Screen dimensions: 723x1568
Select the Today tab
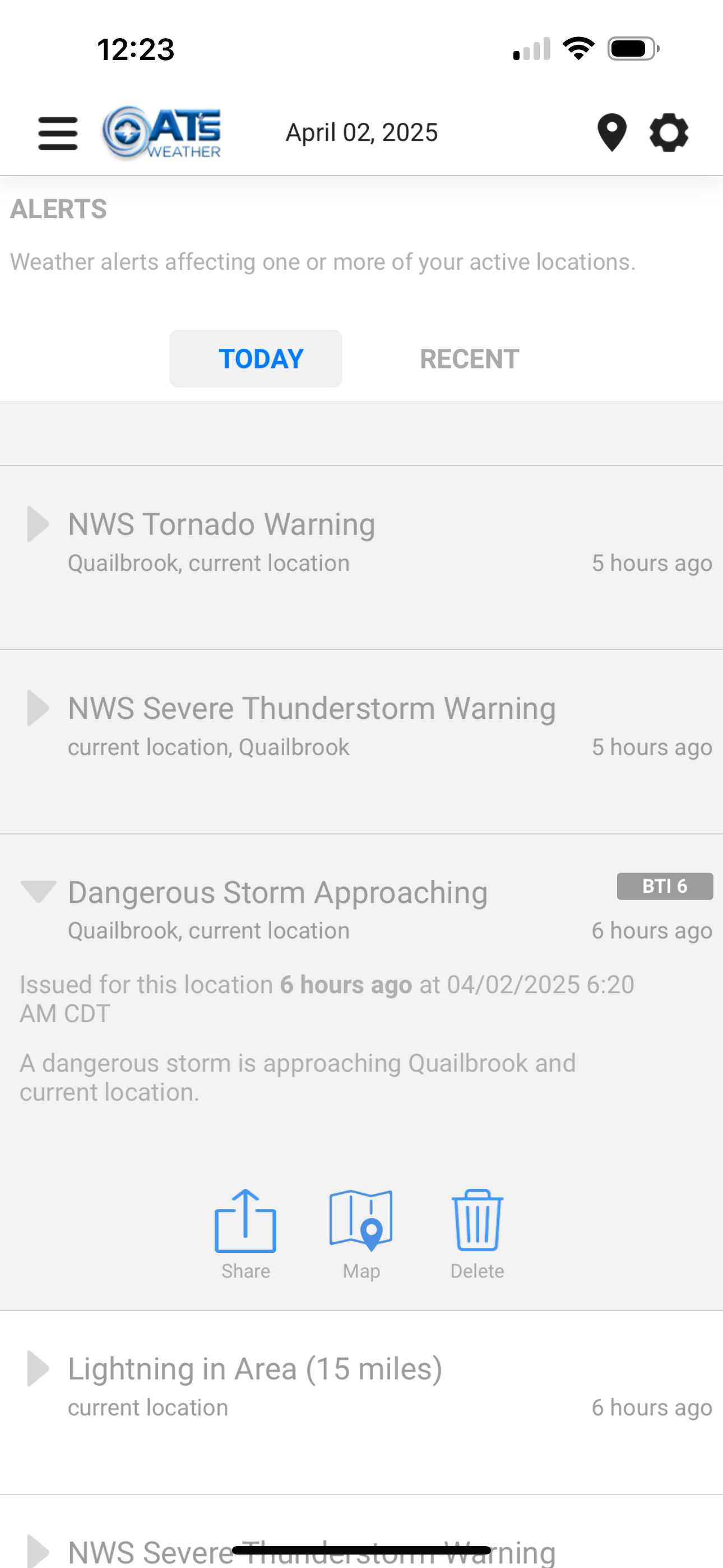point(256,358)
